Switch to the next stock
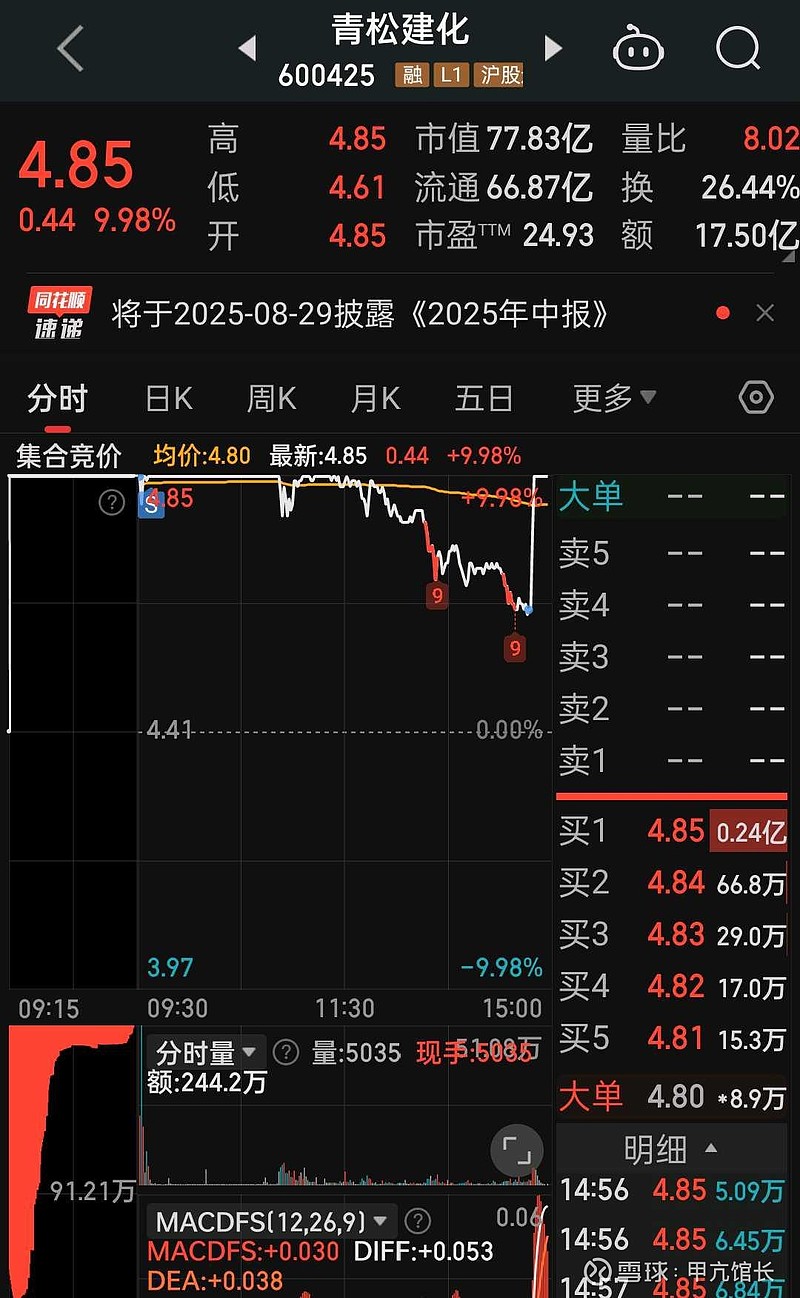The image size is (800, 1298). (553, 48)
